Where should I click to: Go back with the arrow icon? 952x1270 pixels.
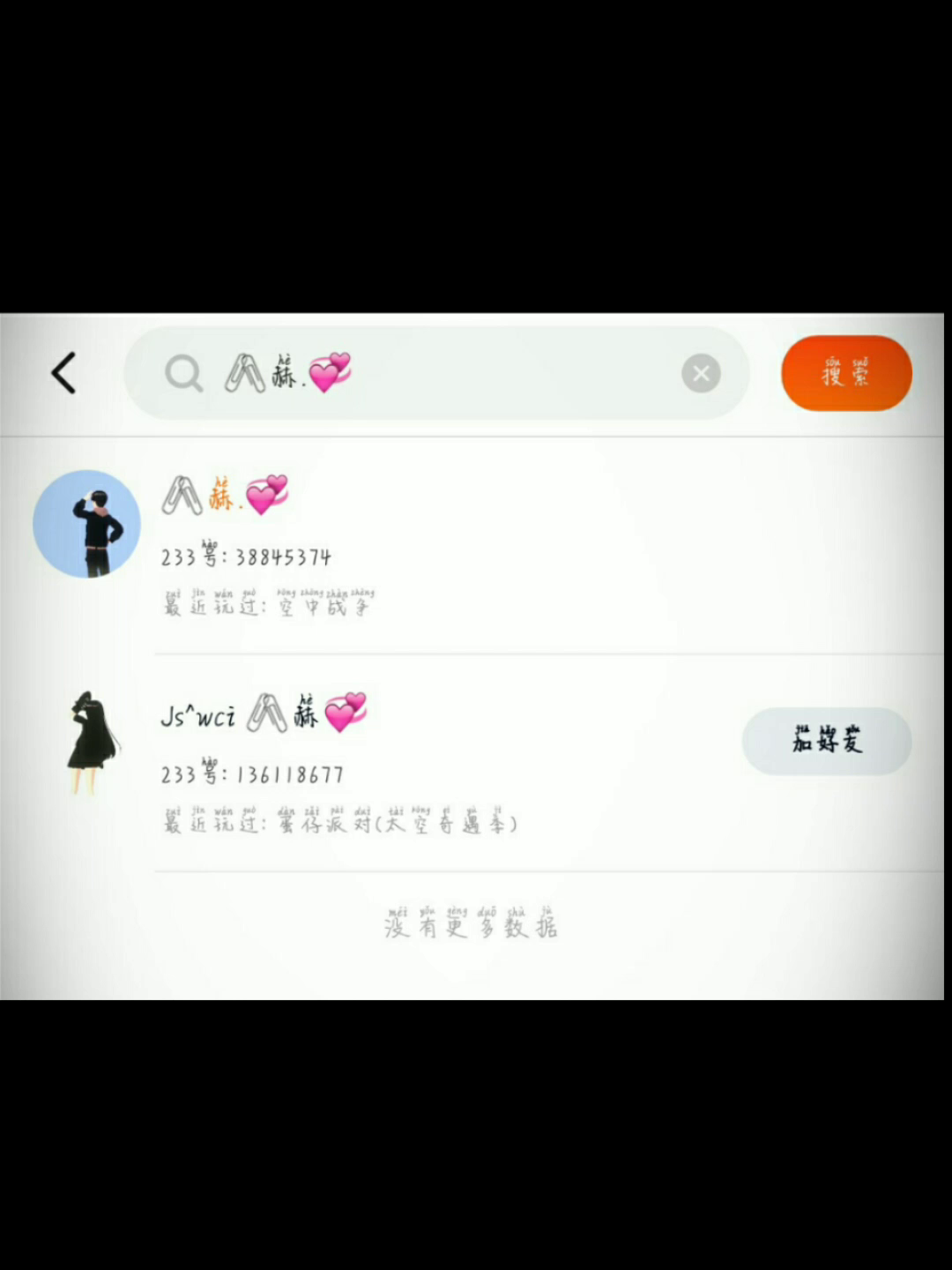click(x=63, y=373)
